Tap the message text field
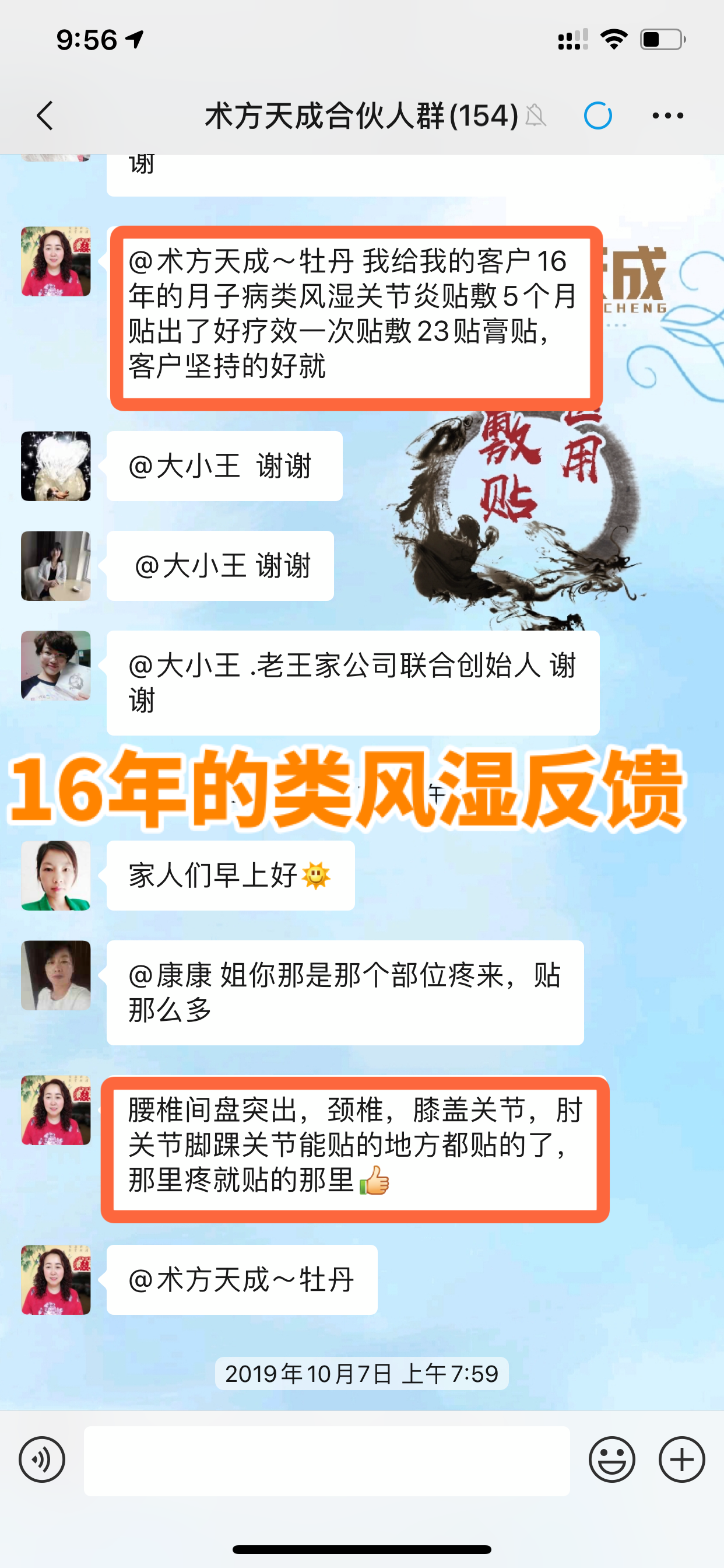This screenshot has height=1568, width=724. [326, 1461]
